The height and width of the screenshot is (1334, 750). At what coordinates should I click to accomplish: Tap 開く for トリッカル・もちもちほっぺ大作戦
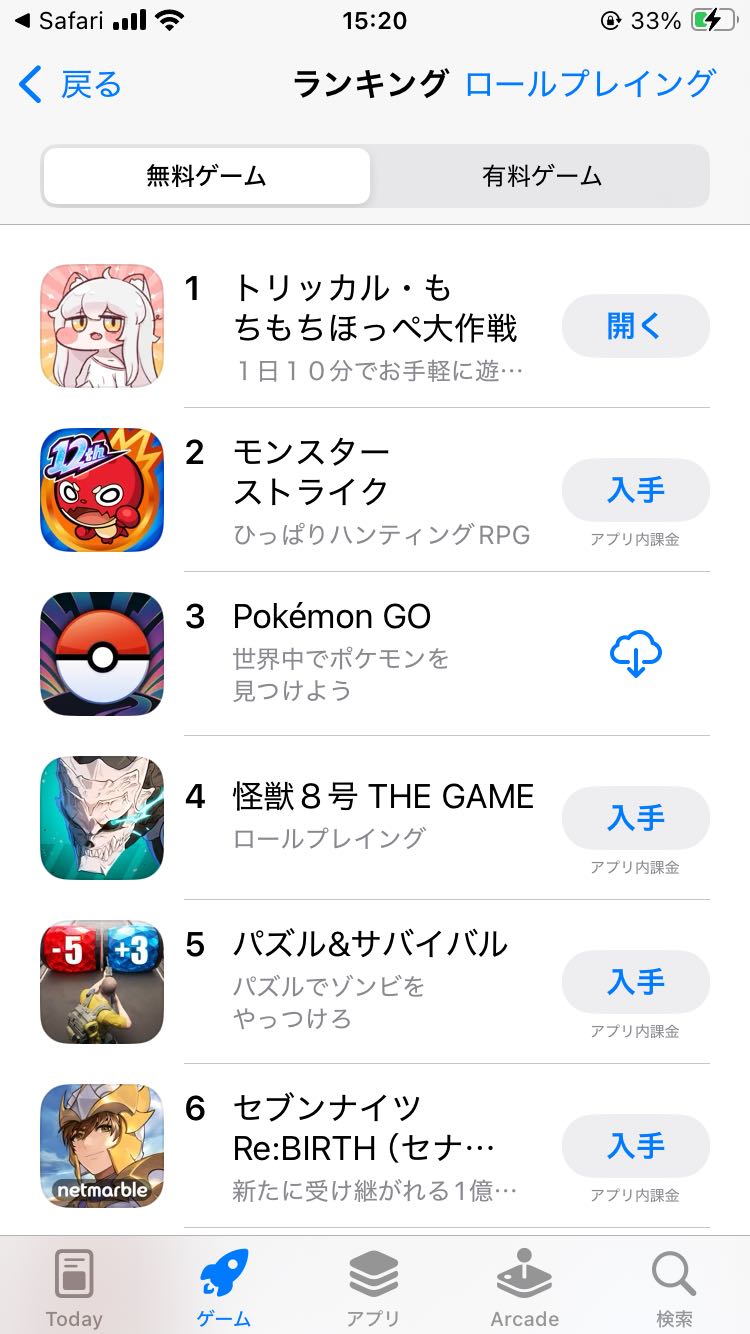tap(635, 326)
